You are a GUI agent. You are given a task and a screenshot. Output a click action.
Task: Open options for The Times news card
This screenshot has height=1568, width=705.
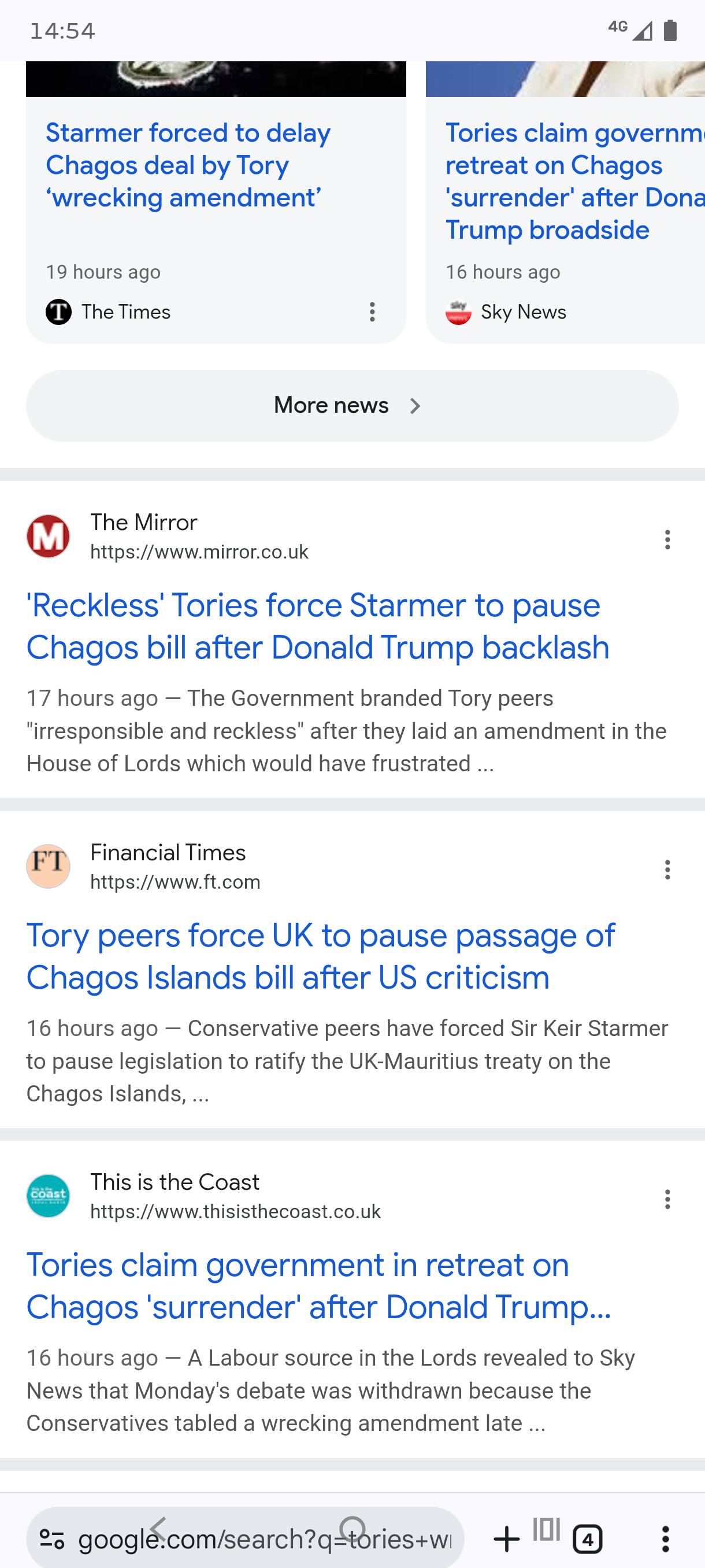(x=372, y=312)
